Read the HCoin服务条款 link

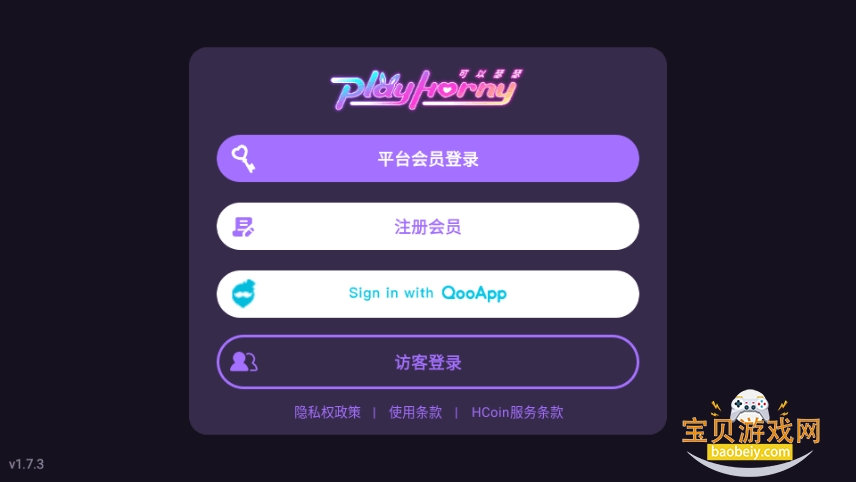coord(517,412)
